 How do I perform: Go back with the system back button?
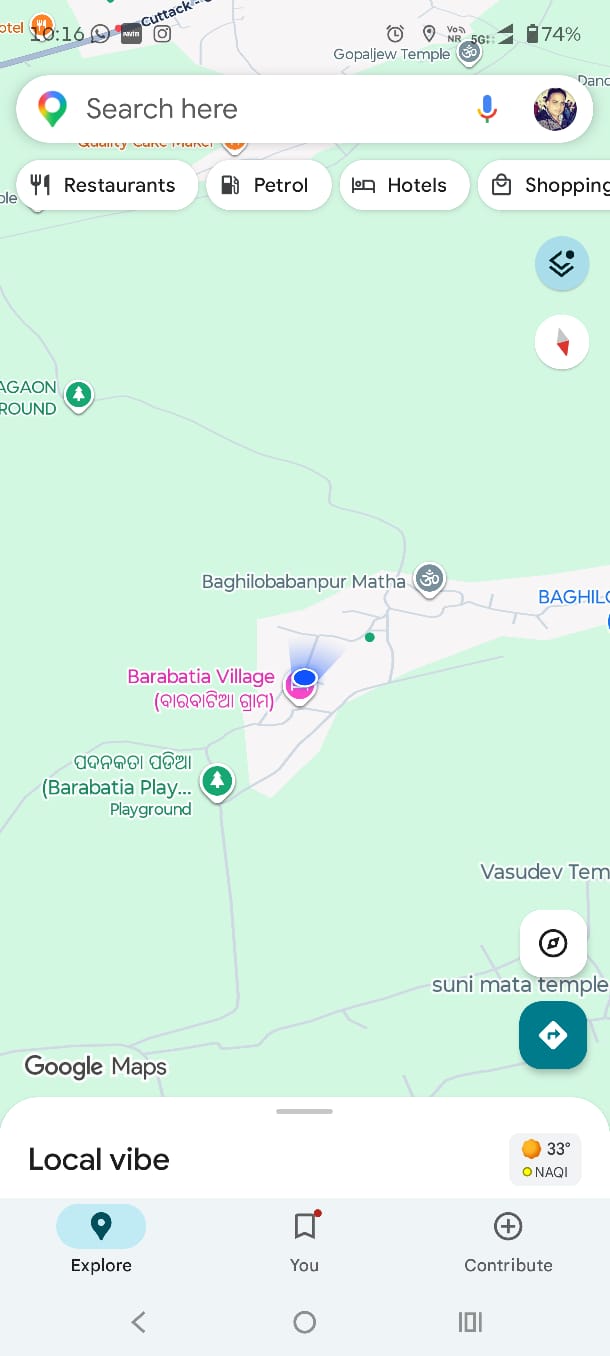click(139, 1322)
